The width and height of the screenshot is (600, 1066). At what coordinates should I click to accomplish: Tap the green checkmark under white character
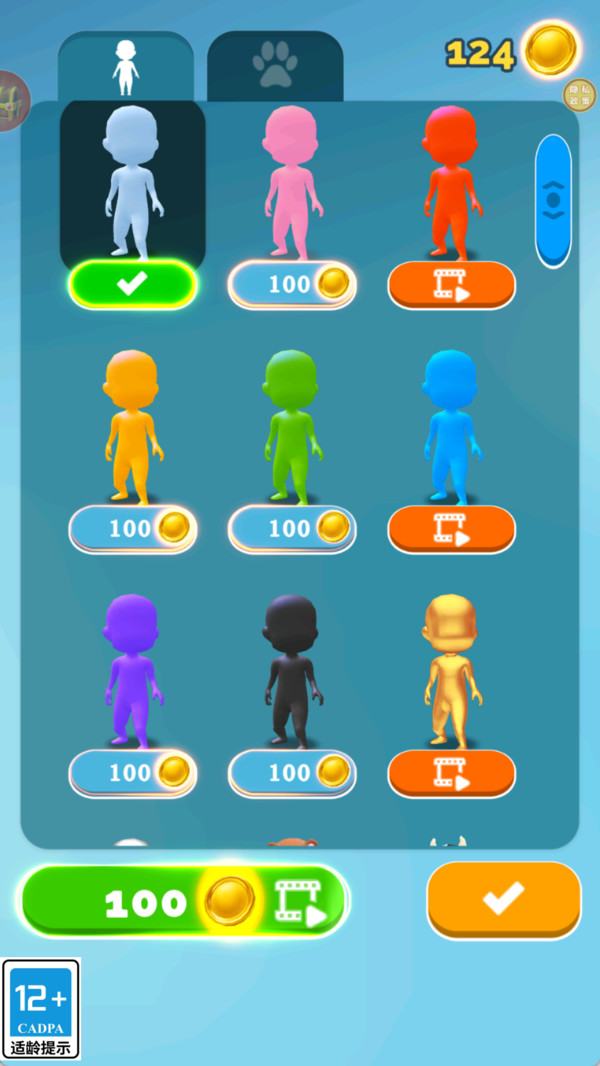click(x=133, y=285)
